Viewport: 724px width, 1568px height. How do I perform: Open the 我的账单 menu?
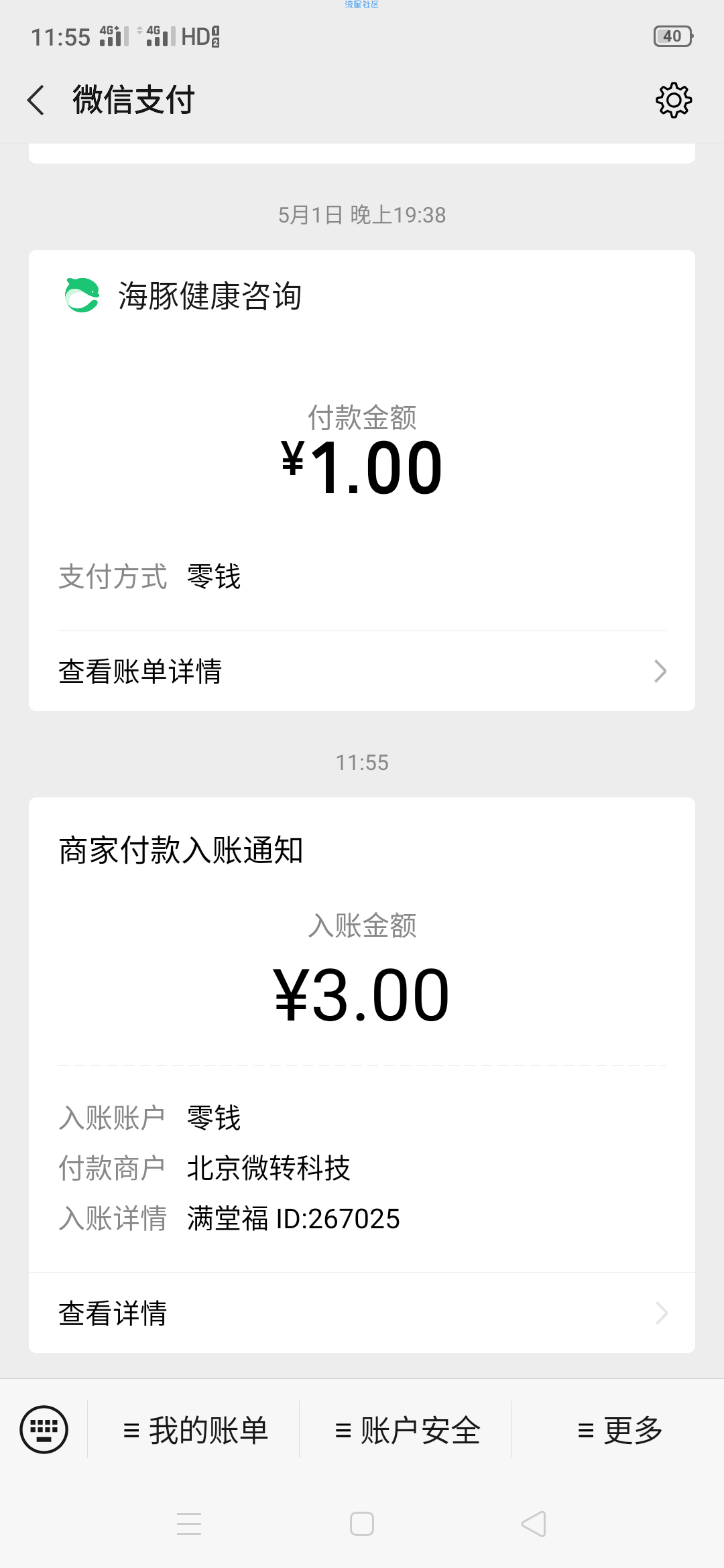(194, 1430)
